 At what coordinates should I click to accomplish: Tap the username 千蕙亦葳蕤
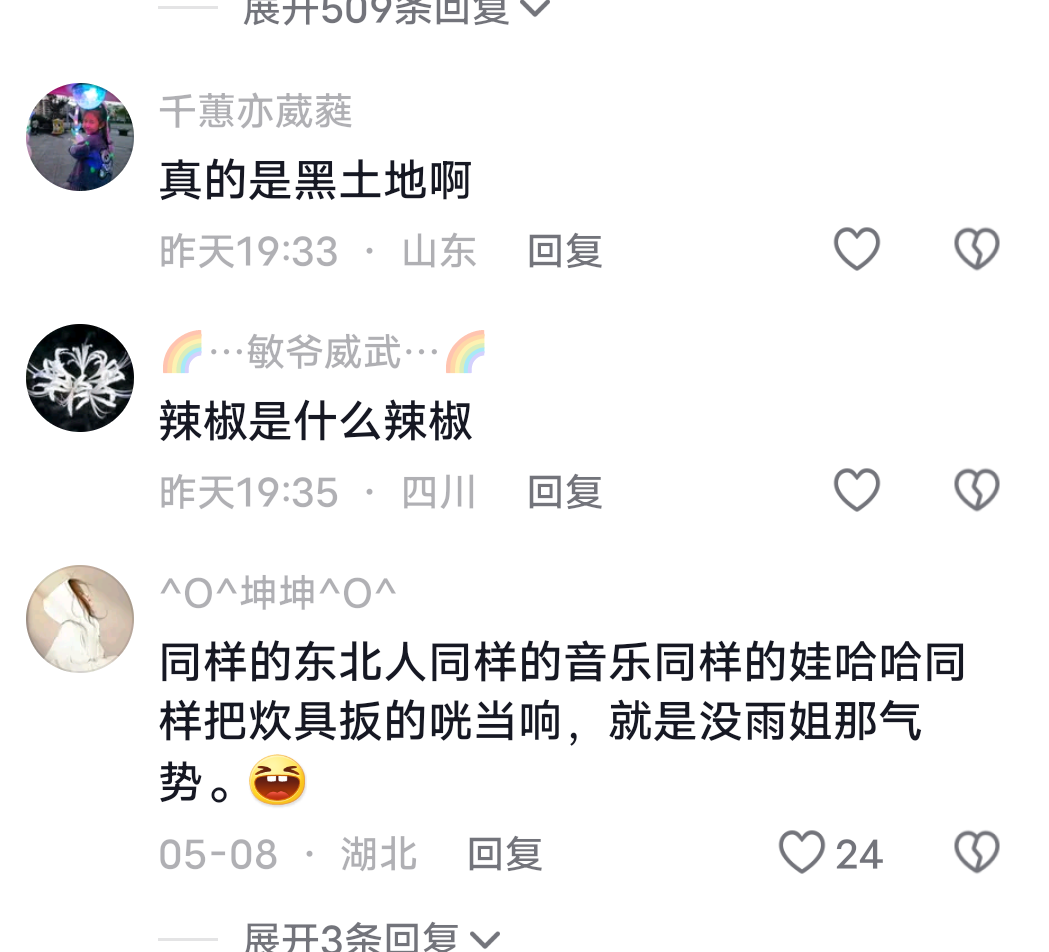tap(256, 111)
